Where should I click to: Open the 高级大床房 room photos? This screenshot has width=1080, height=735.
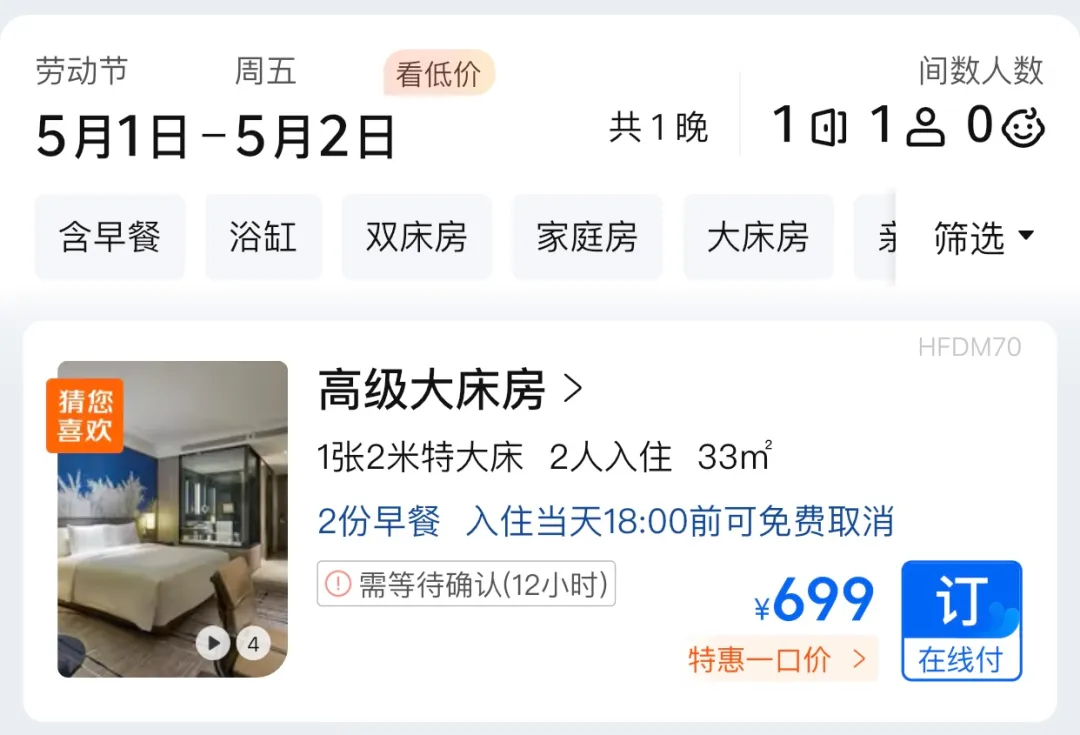172,518
